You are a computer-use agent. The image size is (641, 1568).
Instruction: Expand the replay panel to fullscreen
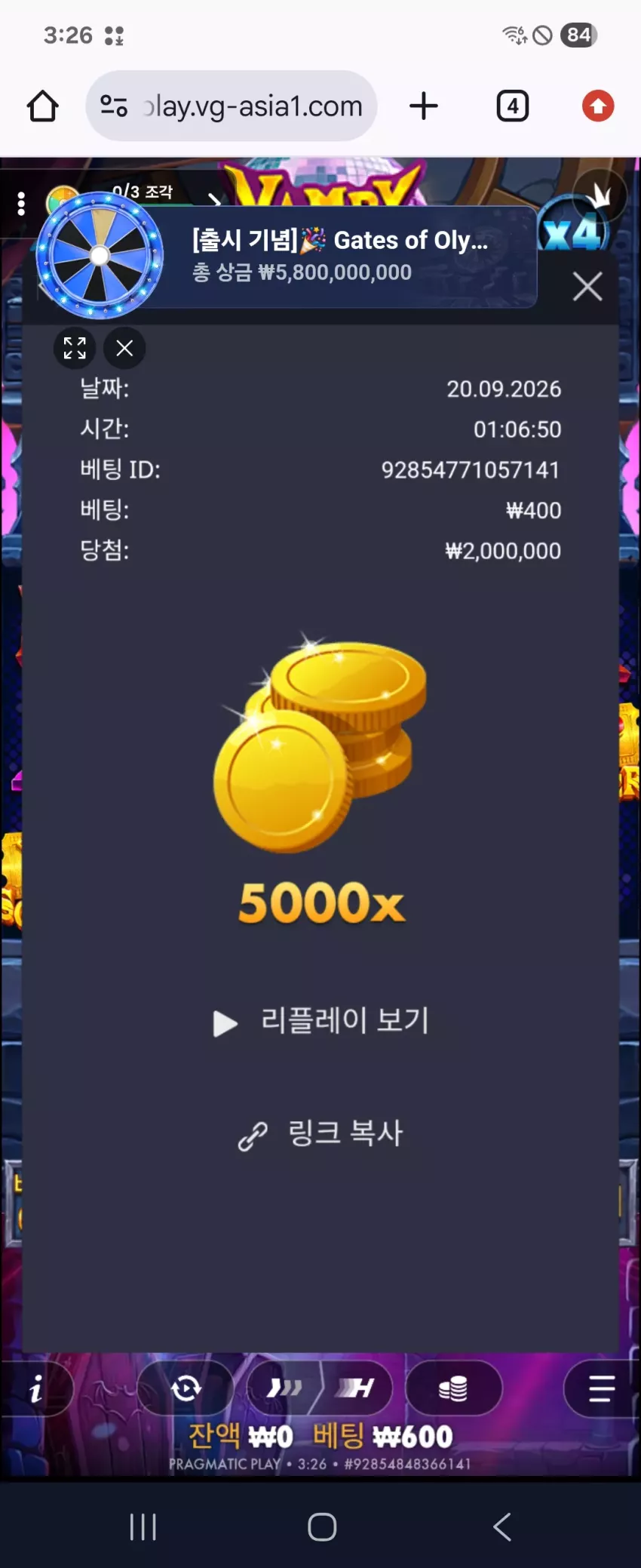coord(75,348)
